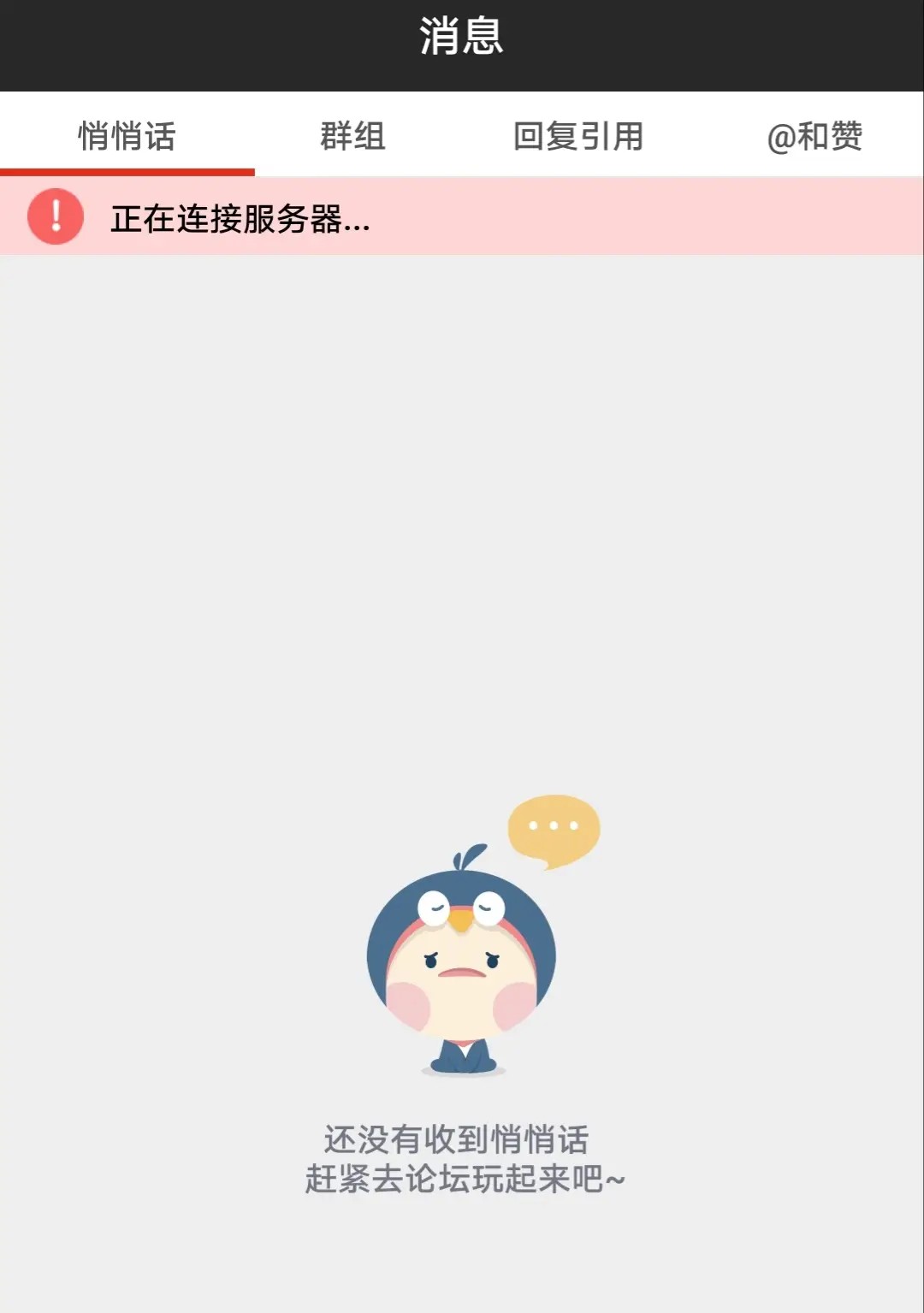Switch to the 悄悄话 tab

pyautogui.click(x=127, y=136)
